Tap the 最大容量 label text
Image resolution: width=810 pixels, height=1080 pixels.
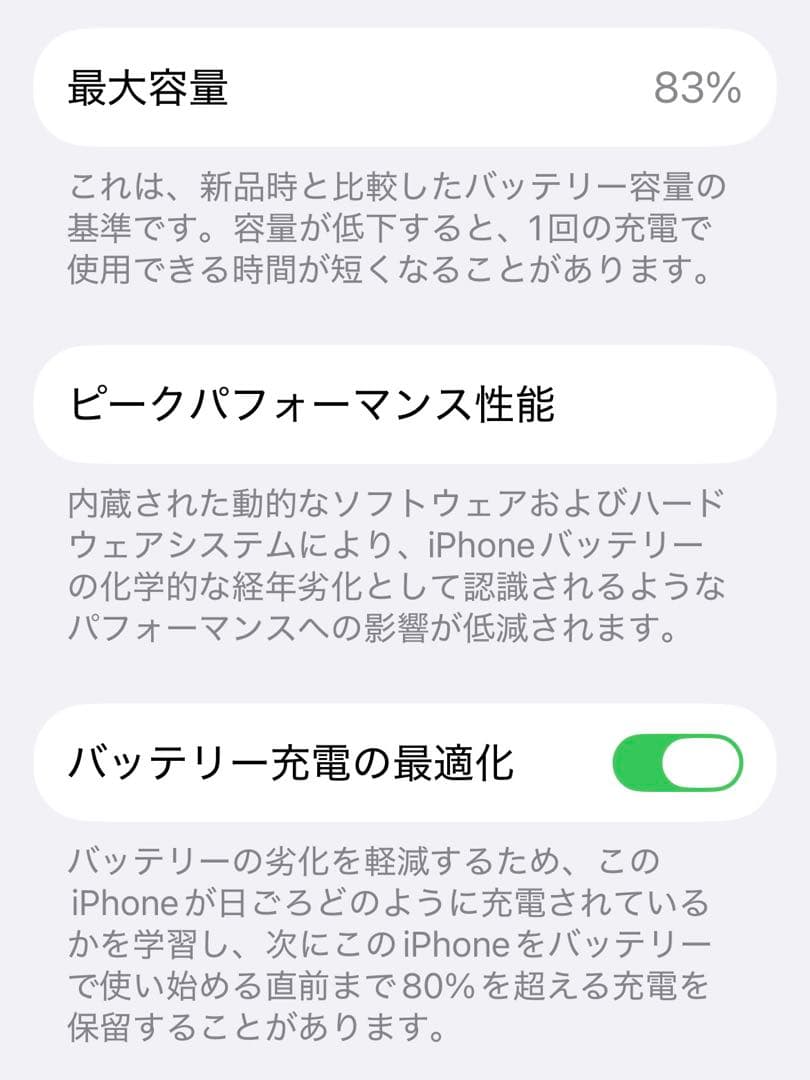[x=147, y=88]
